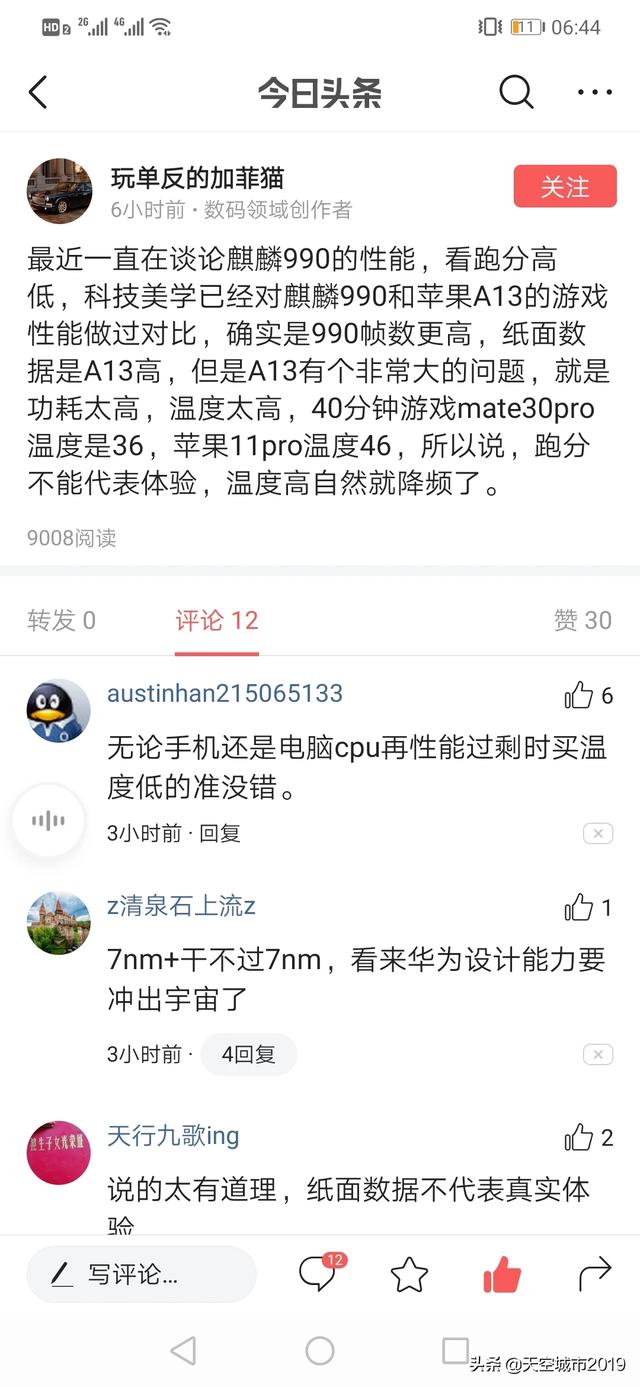This screenshot has height=1387, width=640.
Task: Open the three-dot overflow menu
Action: point(595,93)
